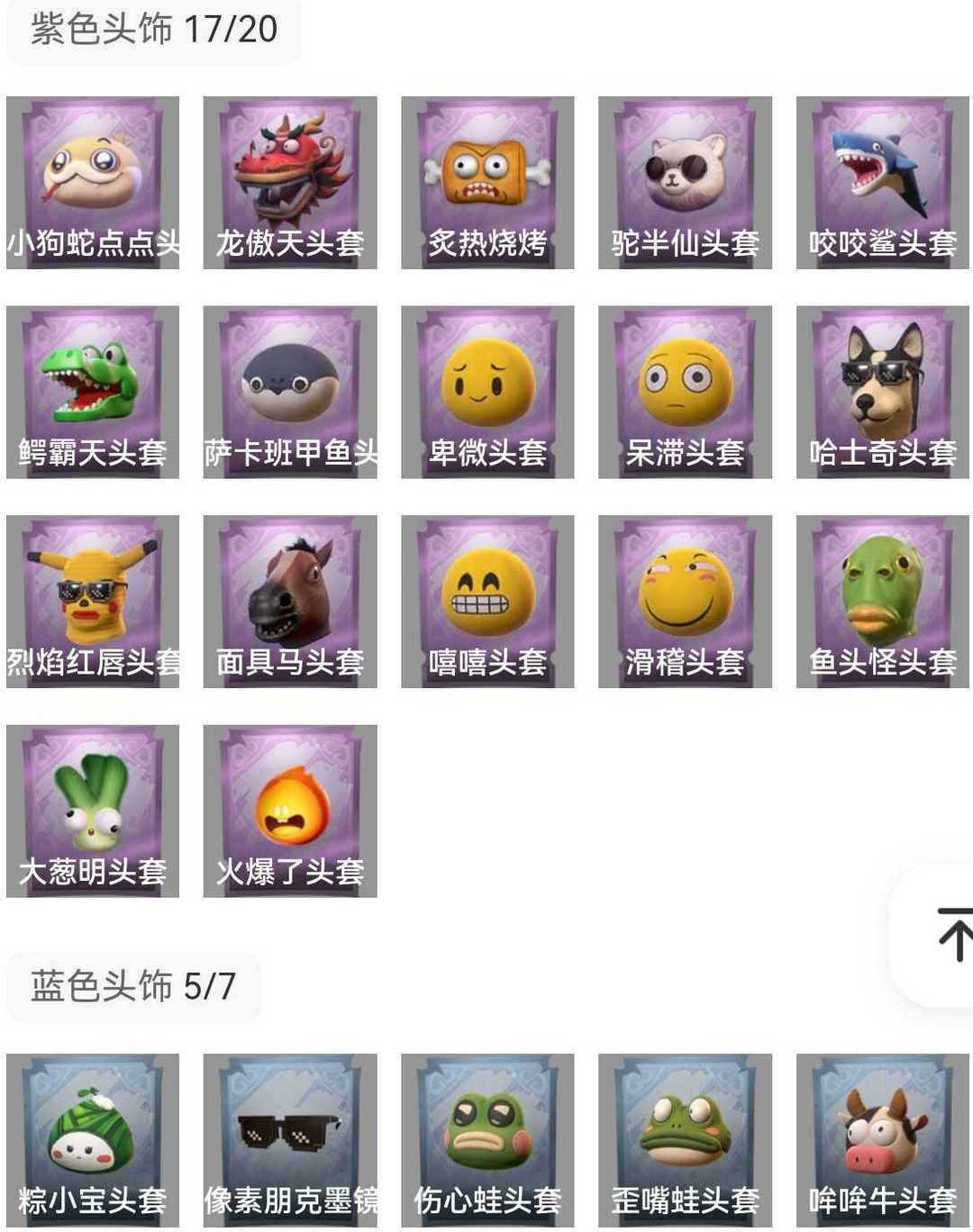
Task: Open the 哈士奇头套 husky item
Action: coord(882,392)
